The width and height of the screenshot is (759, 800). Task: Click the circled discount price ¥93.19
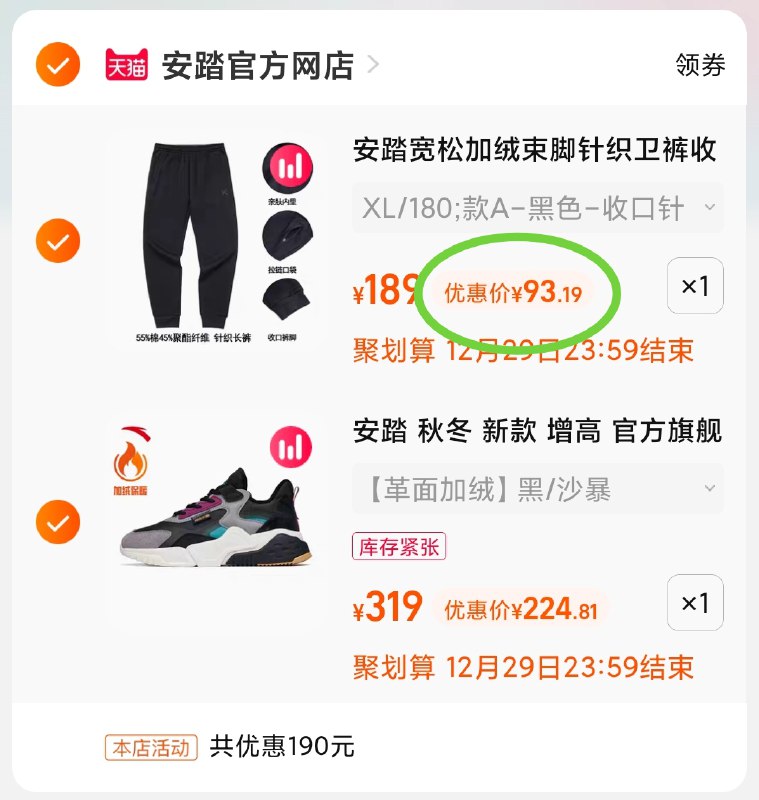point(511,293)
